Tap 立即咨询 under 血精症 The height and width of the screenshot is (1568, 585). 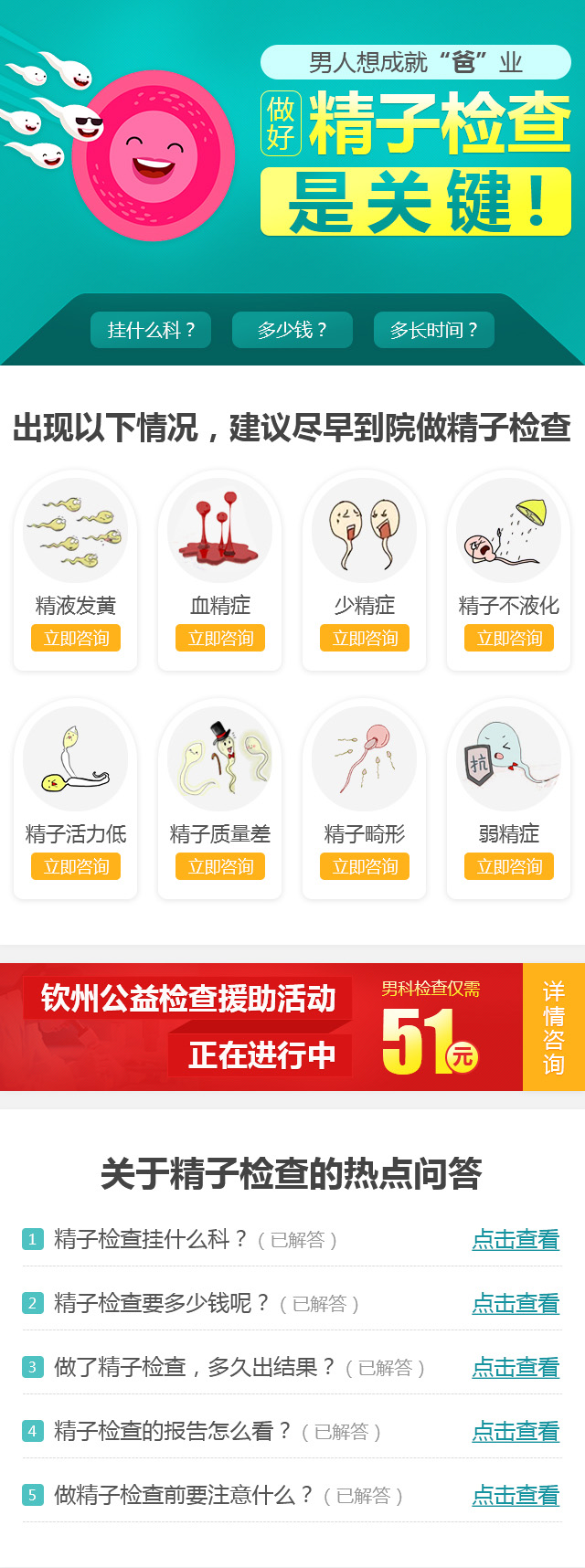(x=220, y=638)
